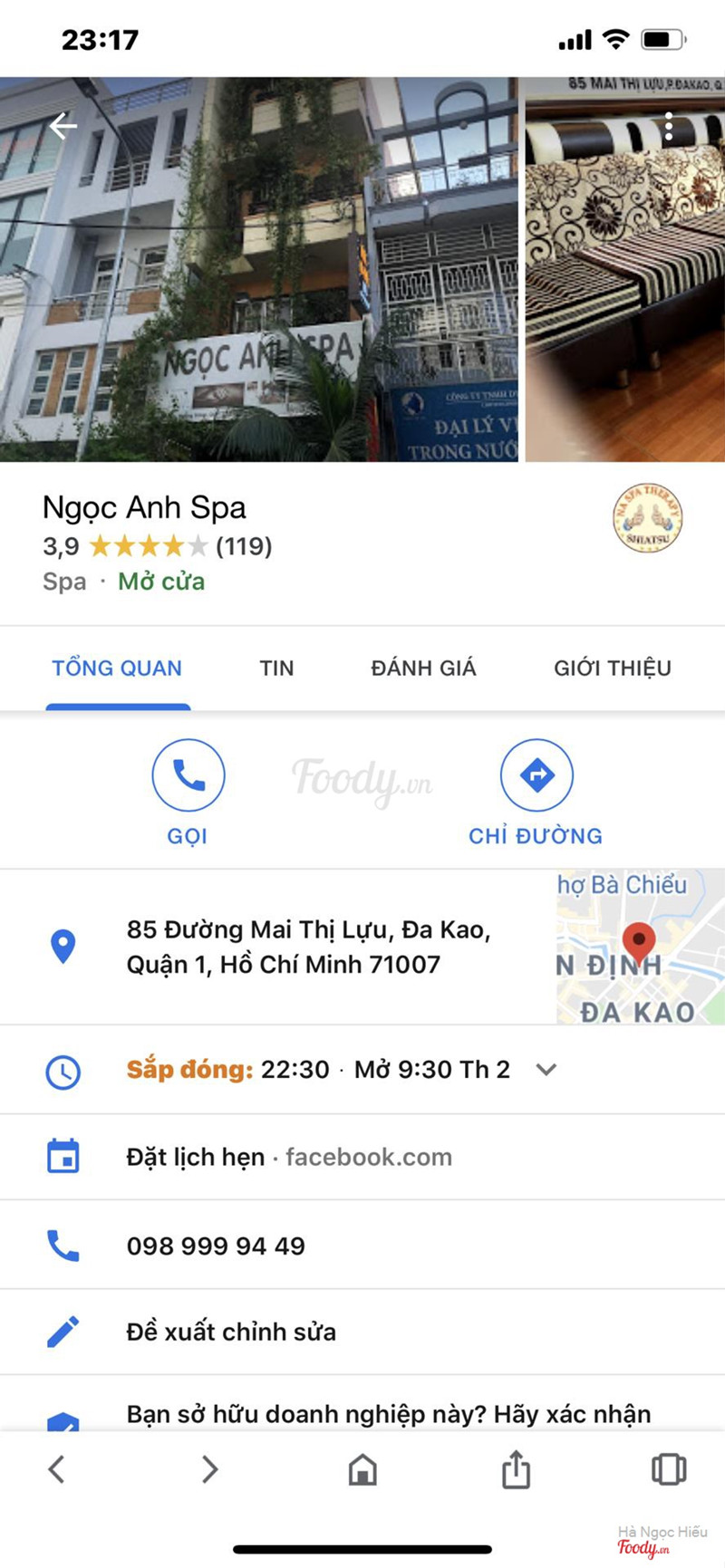
Task: Go back using the top-left arrow
Action: click(63, 126)
